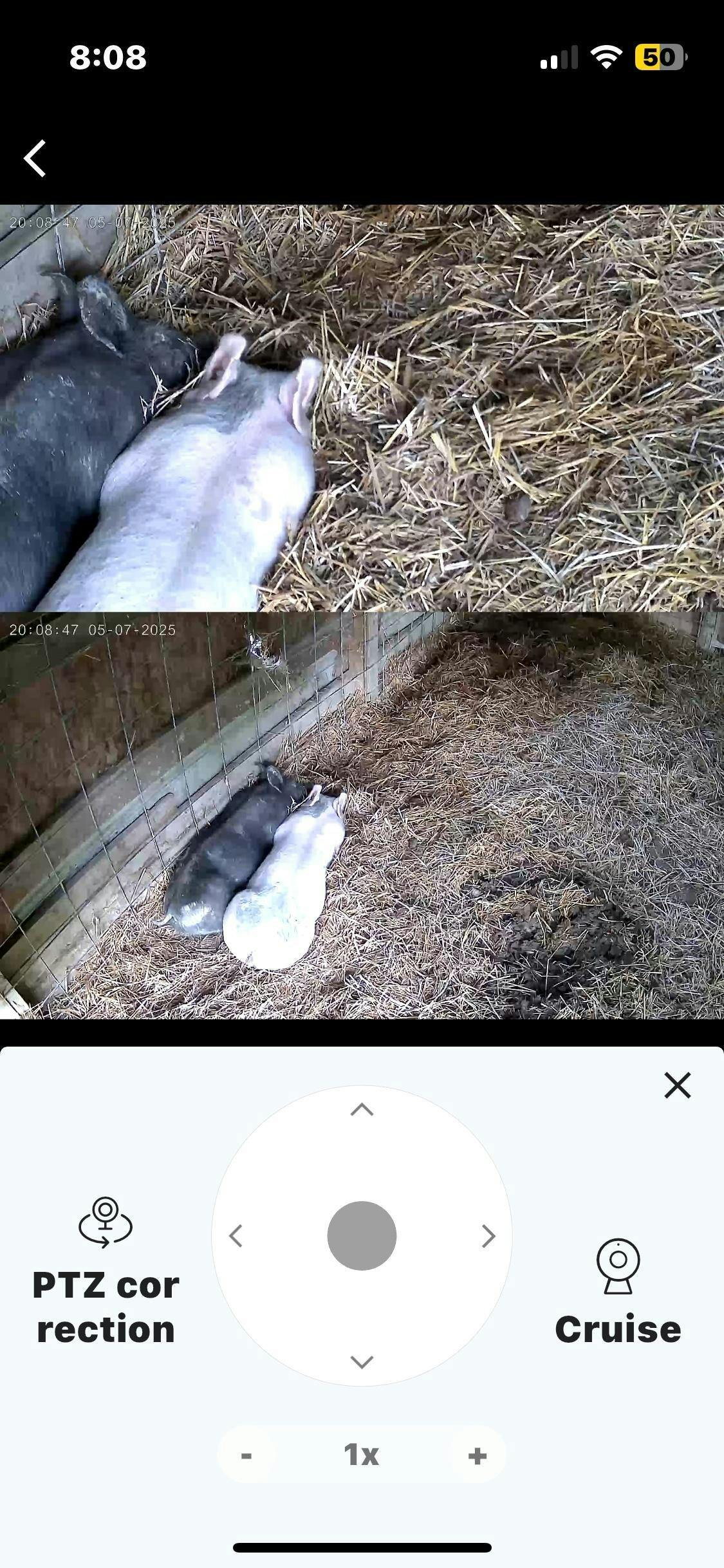Tilt the camera down with the down arrow
Image resolution: width=724 pixels, height=1568 pixels.
[362, 1361]
